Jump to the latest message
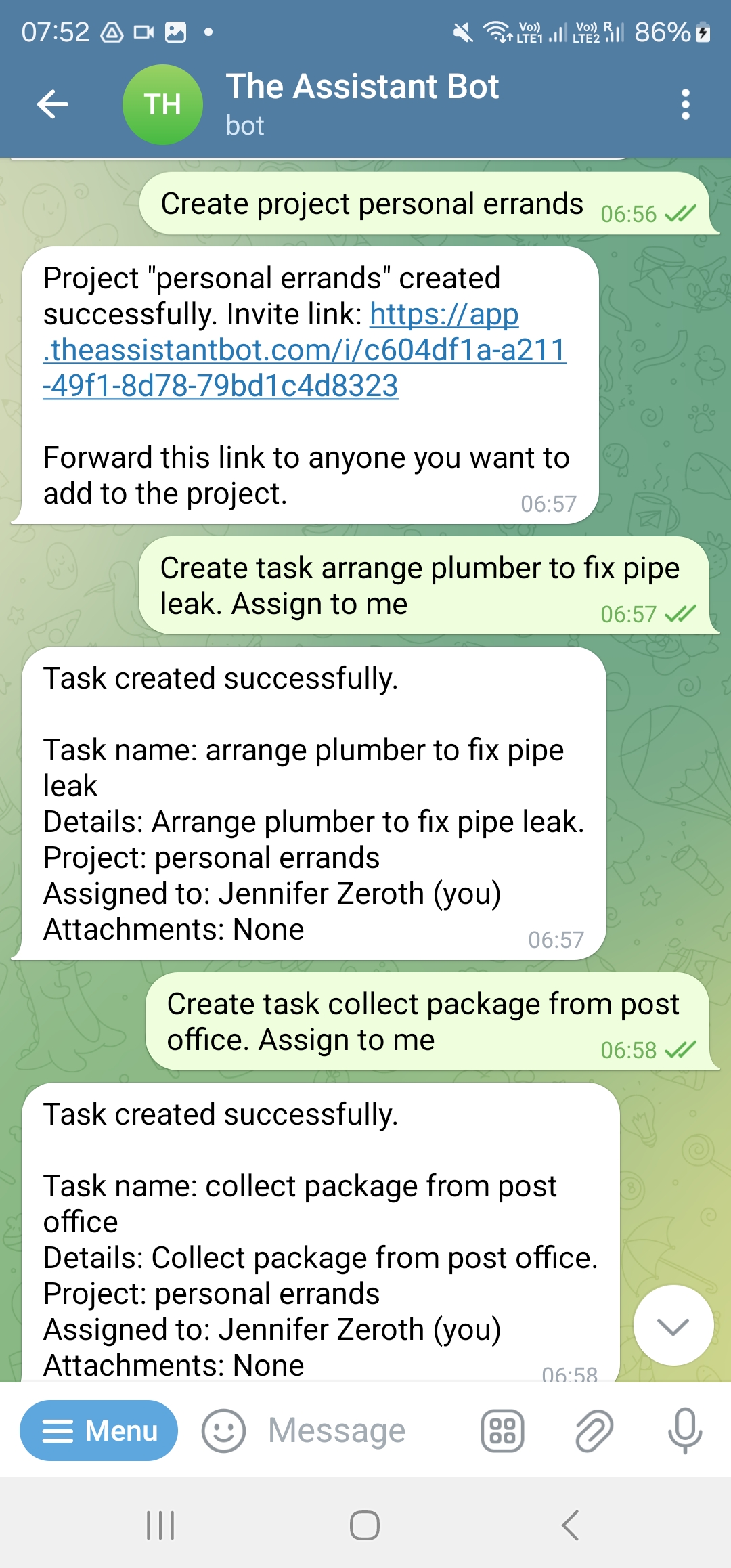Screen dimensions: 731x1568 tap(673, 1326)
